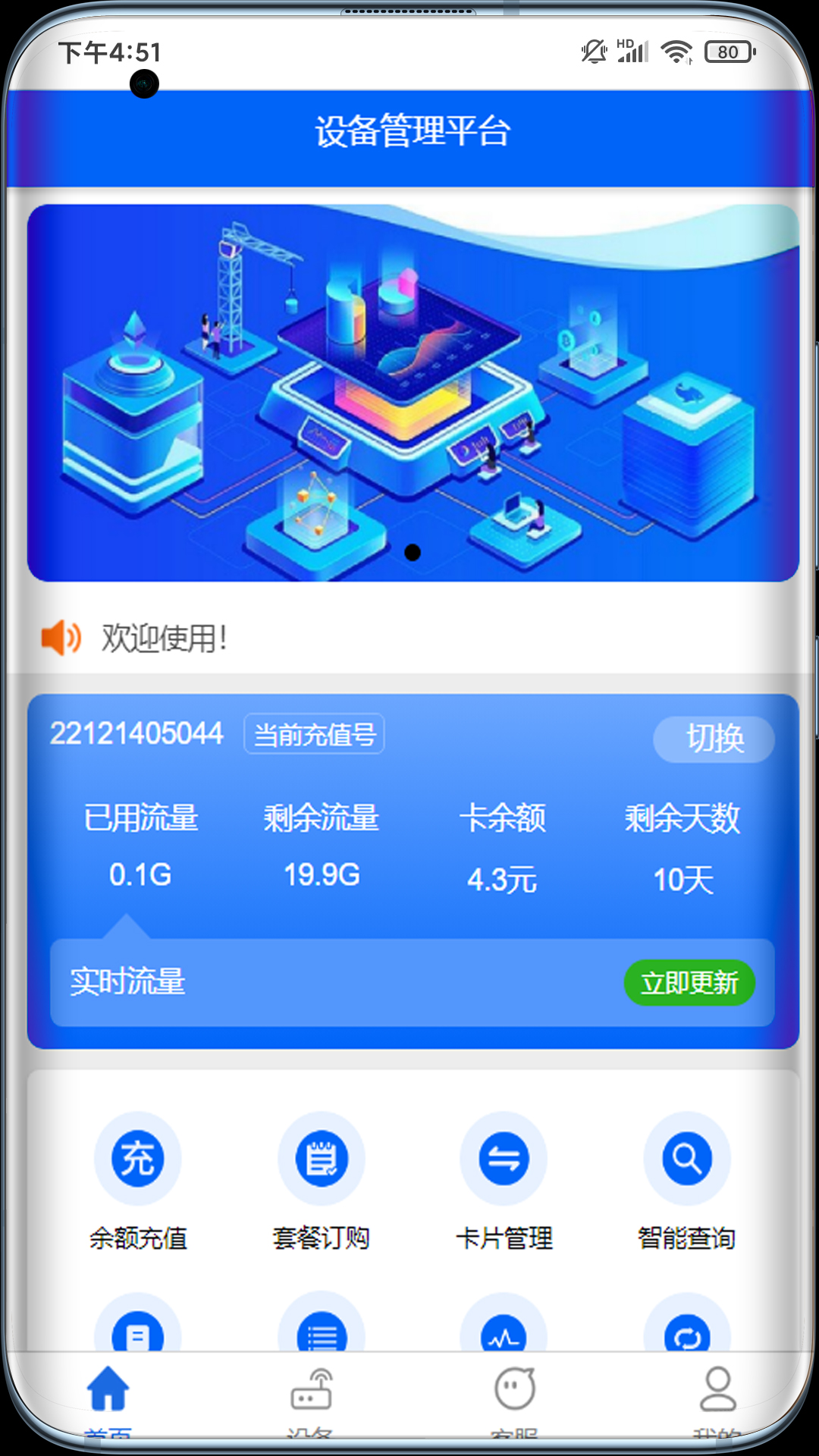Open the 套餐订购 package ordering icon
Screen dimensions: 819x1456
(321, 1158)
